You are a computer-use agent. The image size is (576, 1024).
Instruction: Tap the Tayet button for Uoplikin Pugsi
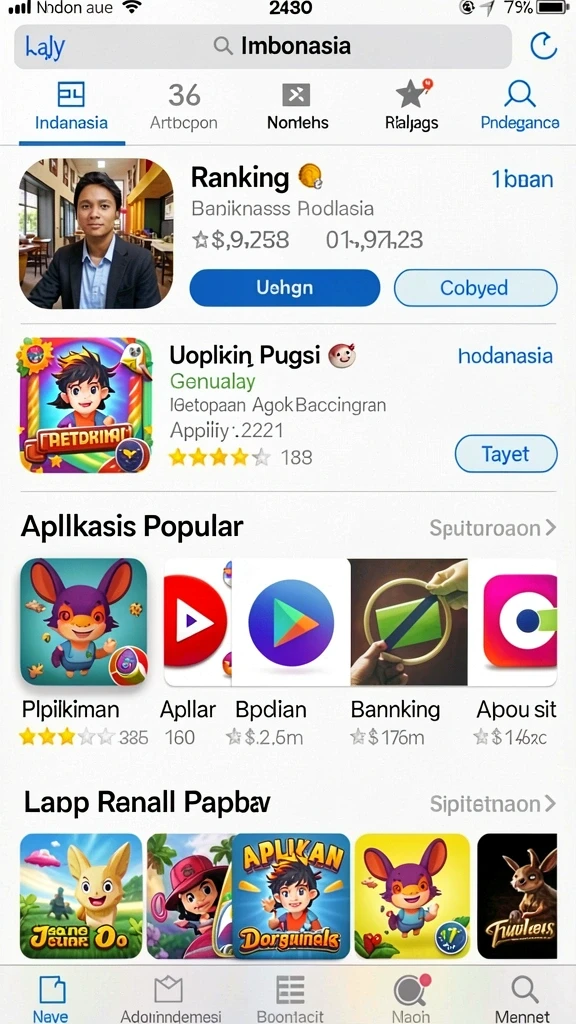506,454
